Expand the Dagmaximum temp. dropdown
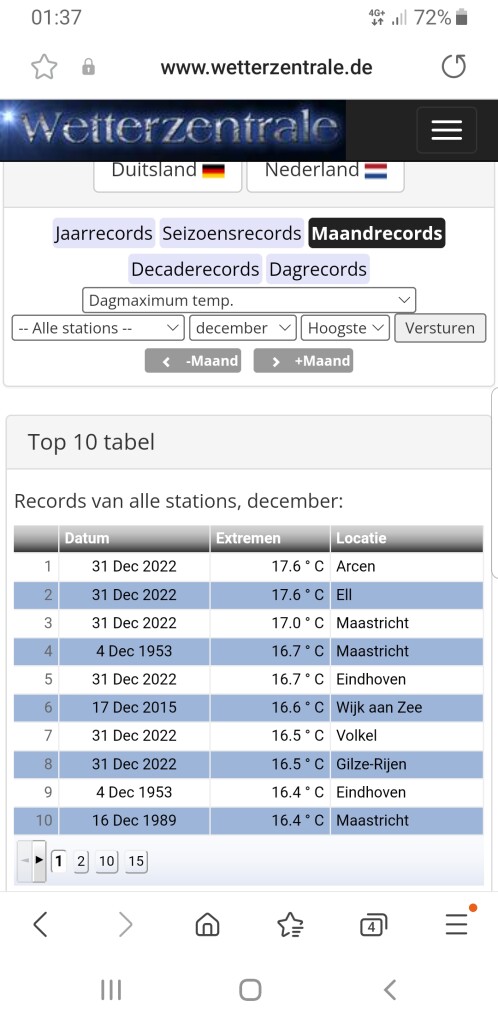The width and height of the screenshot is (498, 1024). pos(249,300)
